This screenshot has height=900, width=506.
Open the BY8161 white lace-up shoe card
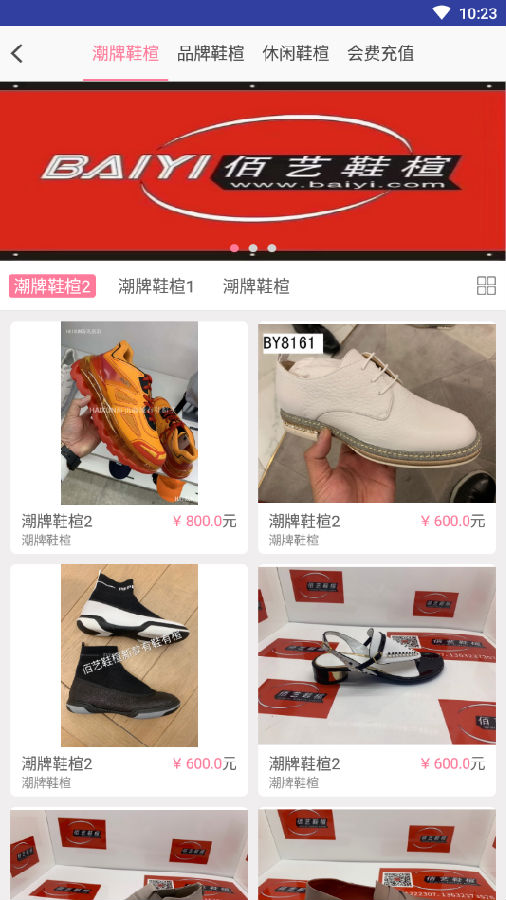click(x=377, y=437)
